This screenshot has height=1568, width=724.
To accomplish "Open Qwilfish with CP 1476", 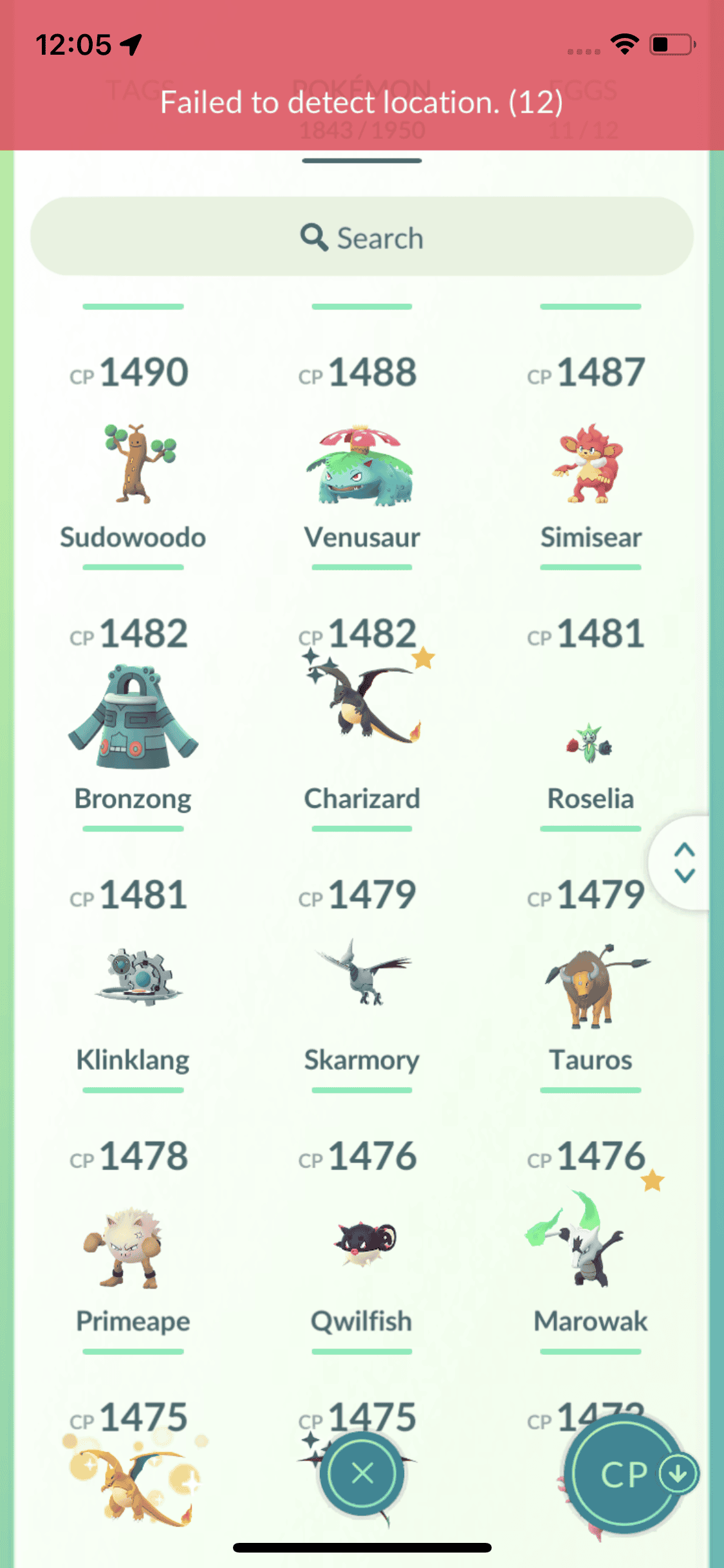I will (361, 1242).
